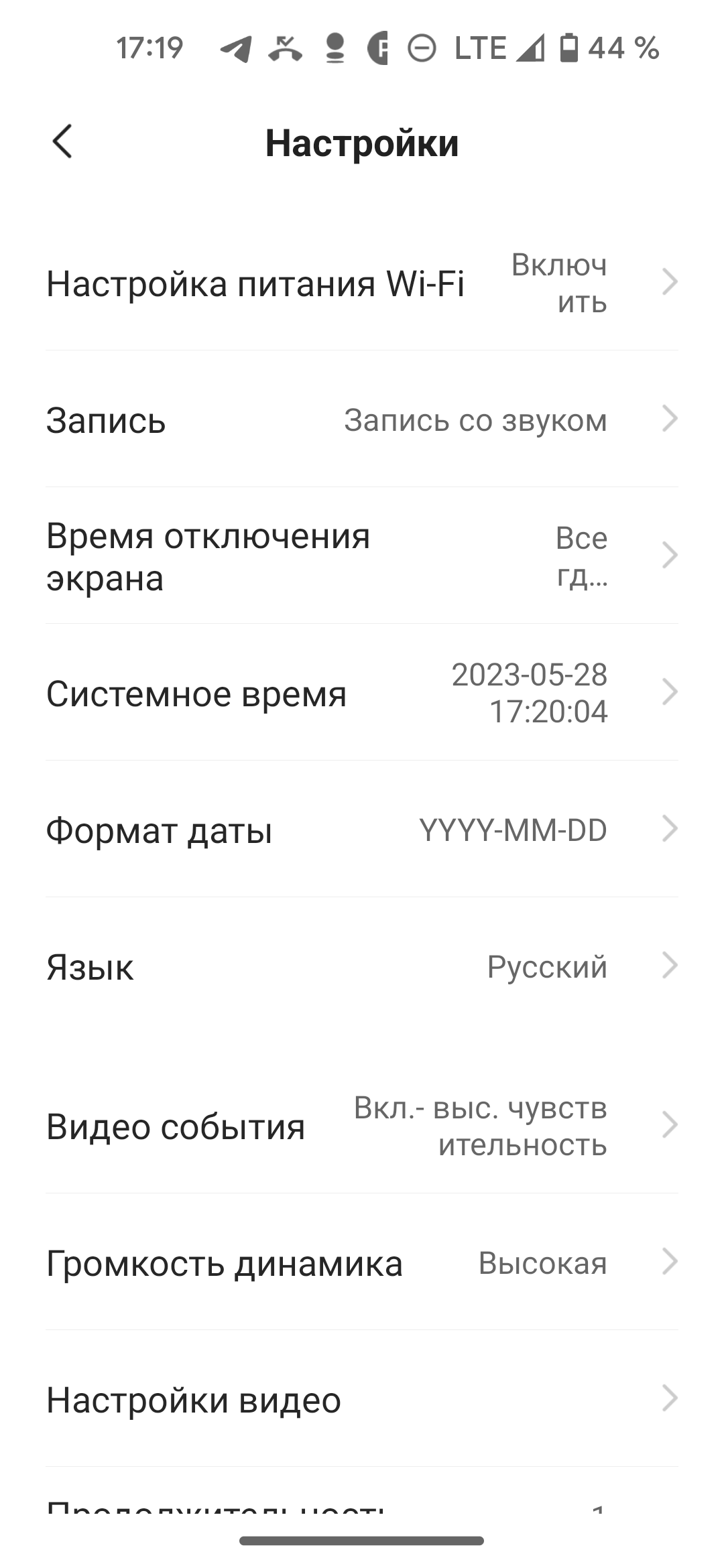The height and width of the screenshot is (1568, 724).
Task: Change the Язык language setting
Action: click(362, 966)
